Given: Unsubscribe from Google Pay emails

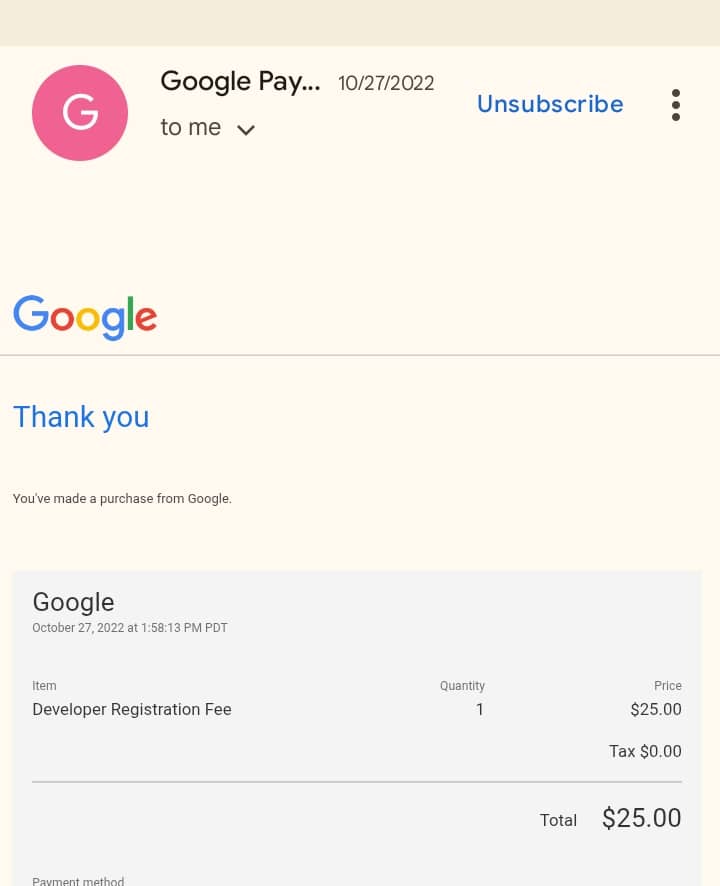Looking at the screenshot, I should click(x=550, y=104).
